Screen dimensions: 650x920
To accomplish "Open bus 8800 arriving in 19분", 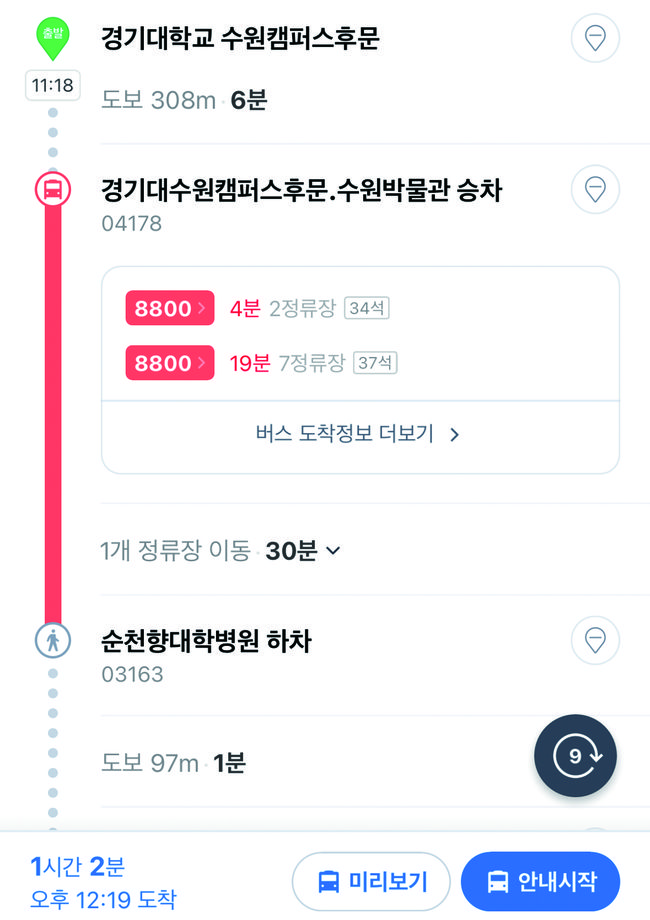I will pos(169,363).
